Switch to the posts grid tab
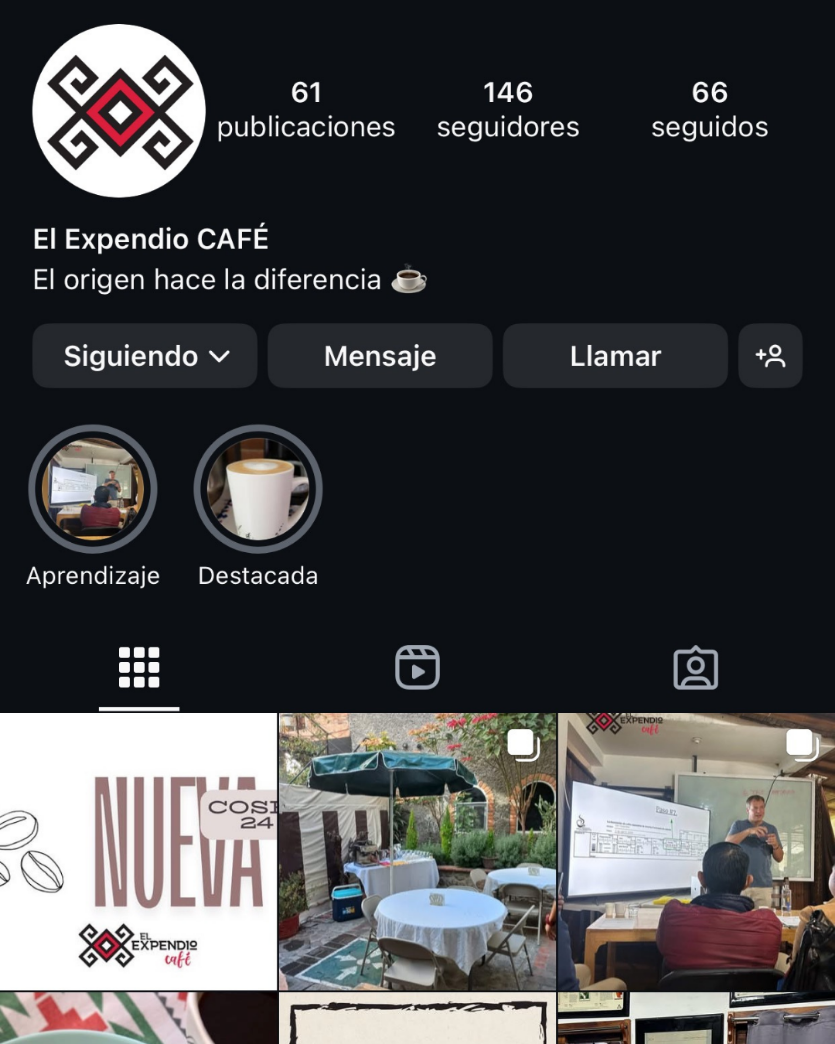This screenshot has width=835, height=1044. 139,668
